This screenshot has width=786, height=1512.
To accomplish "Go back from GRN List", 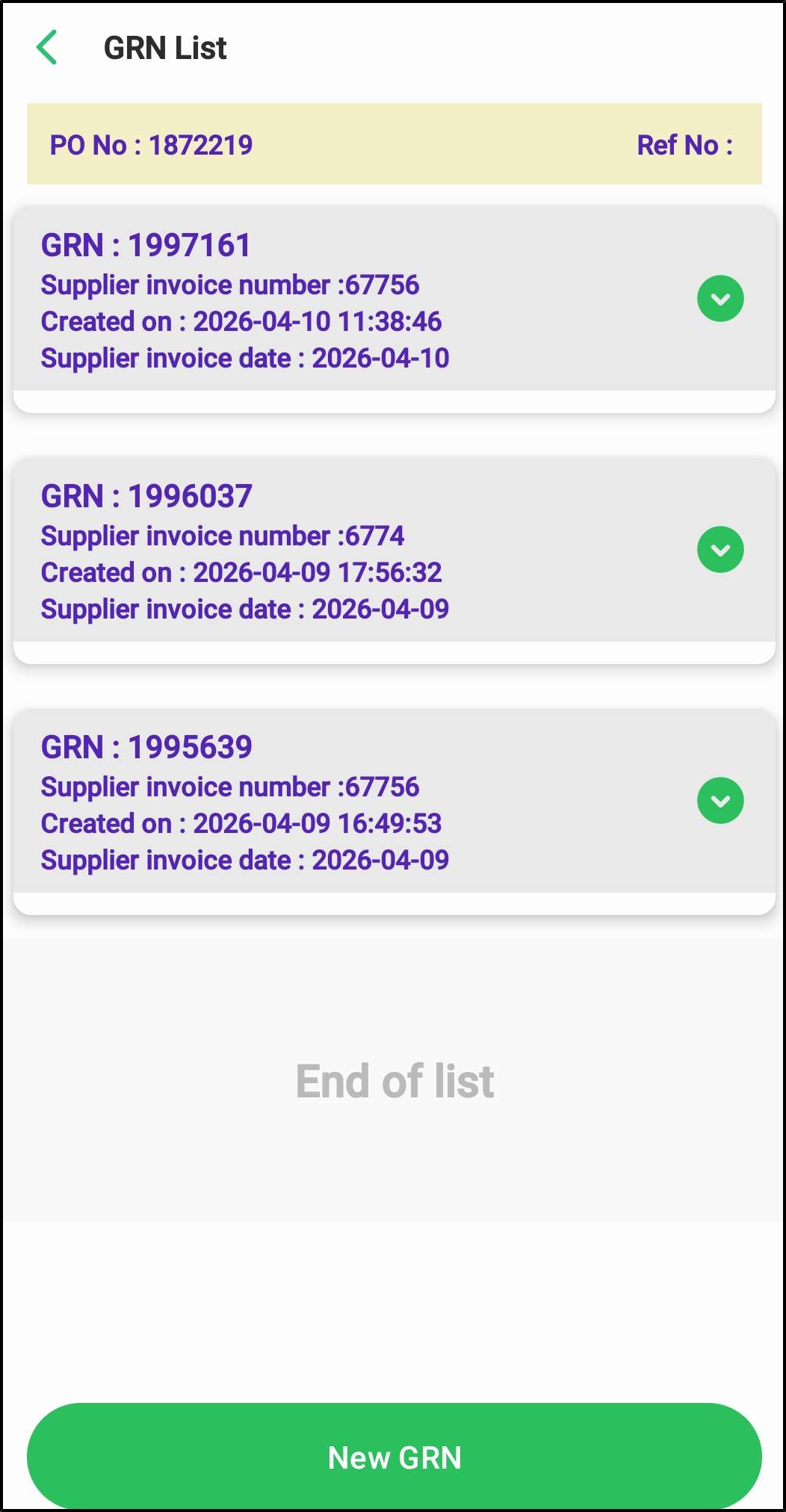I will [47, 48].
